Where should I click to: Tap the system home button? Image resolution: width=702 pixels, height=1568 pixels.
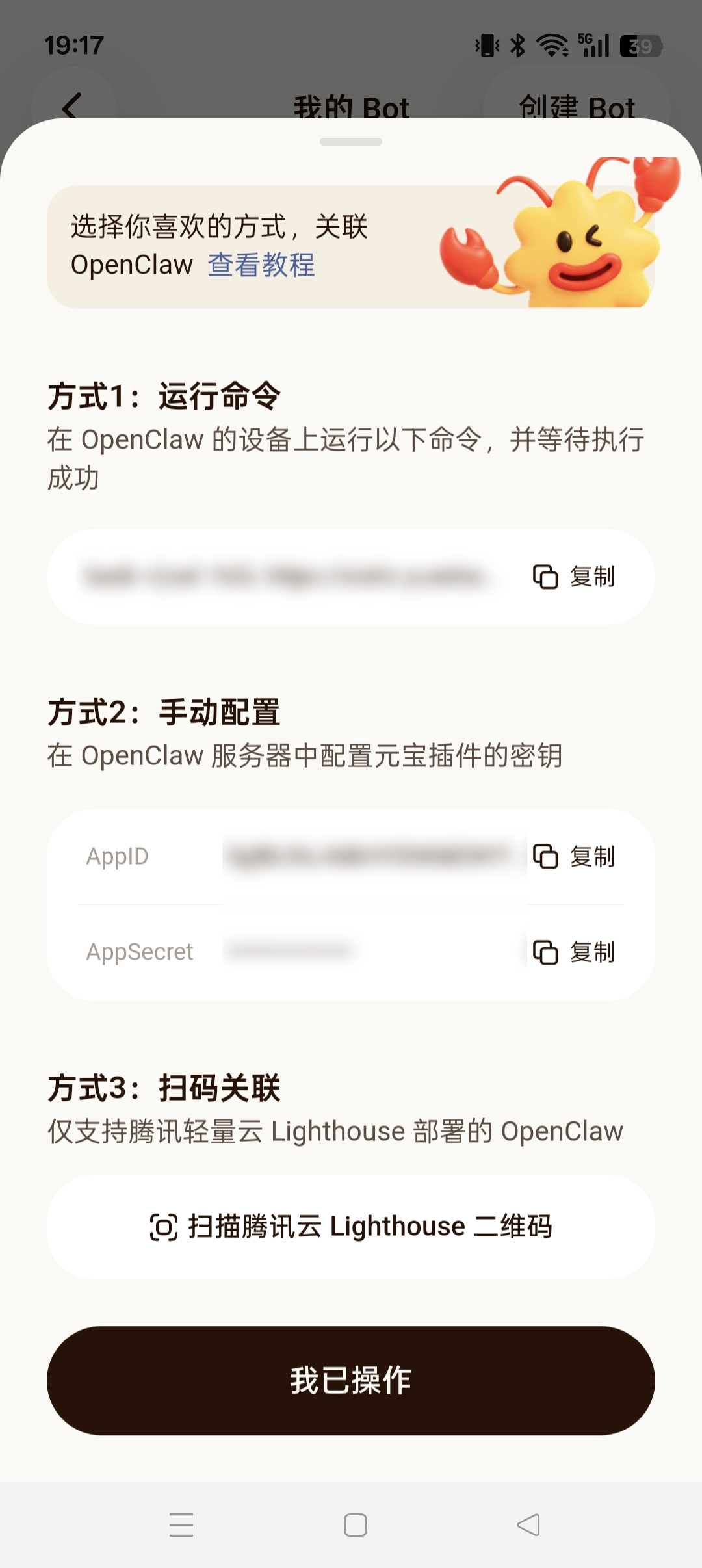pos(355,1525)
